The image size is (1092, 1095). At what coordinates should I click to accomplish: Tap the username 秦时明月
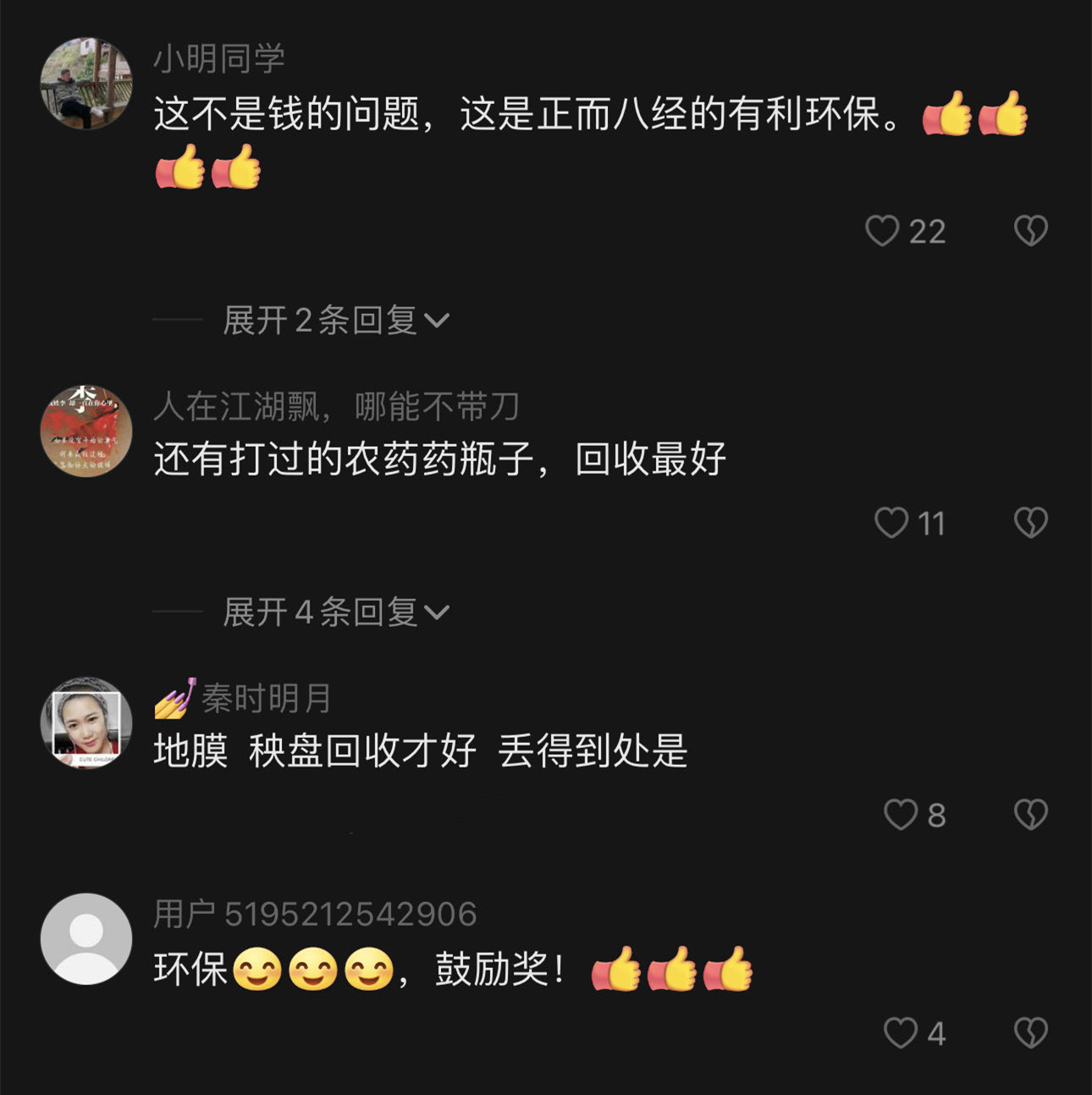[x=266, y=699]
